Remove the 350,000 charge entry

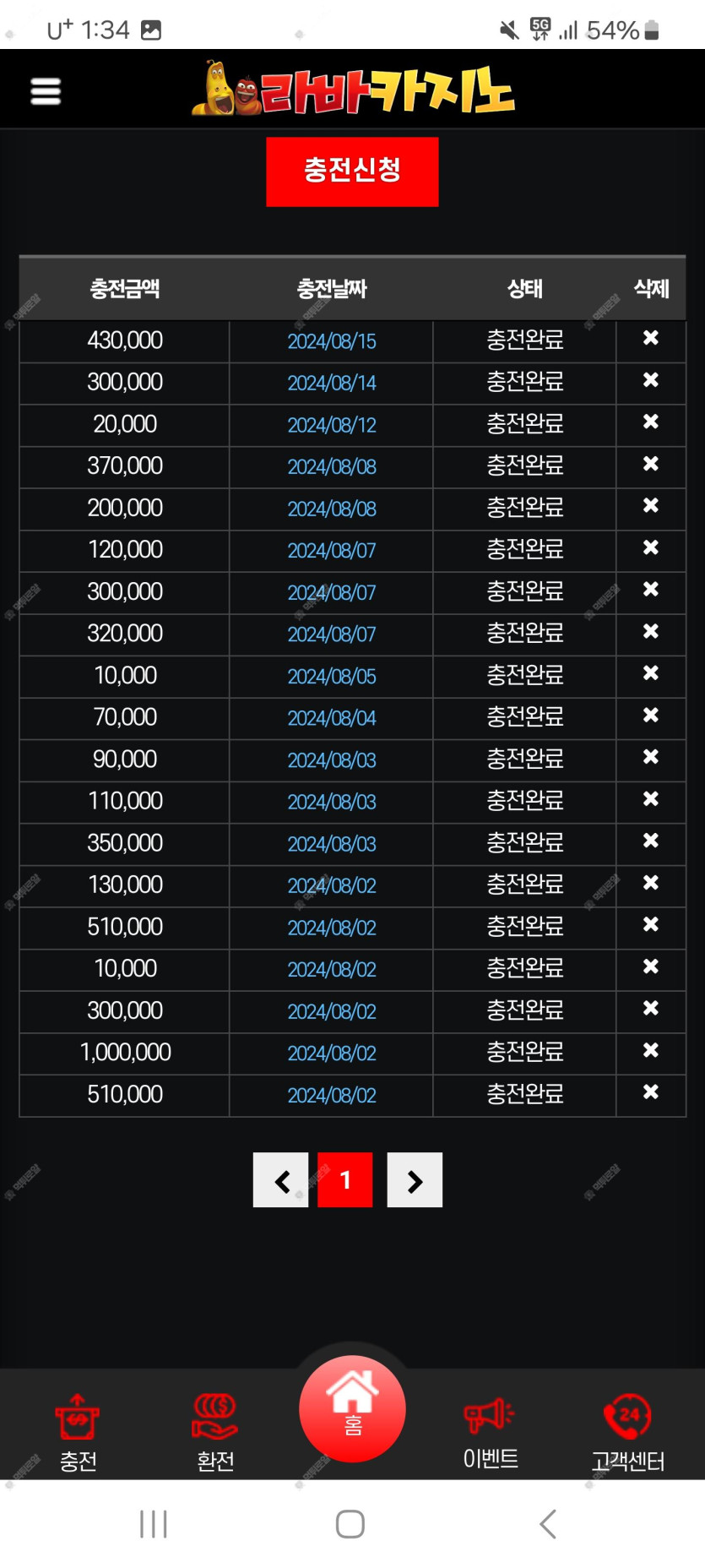650,841
